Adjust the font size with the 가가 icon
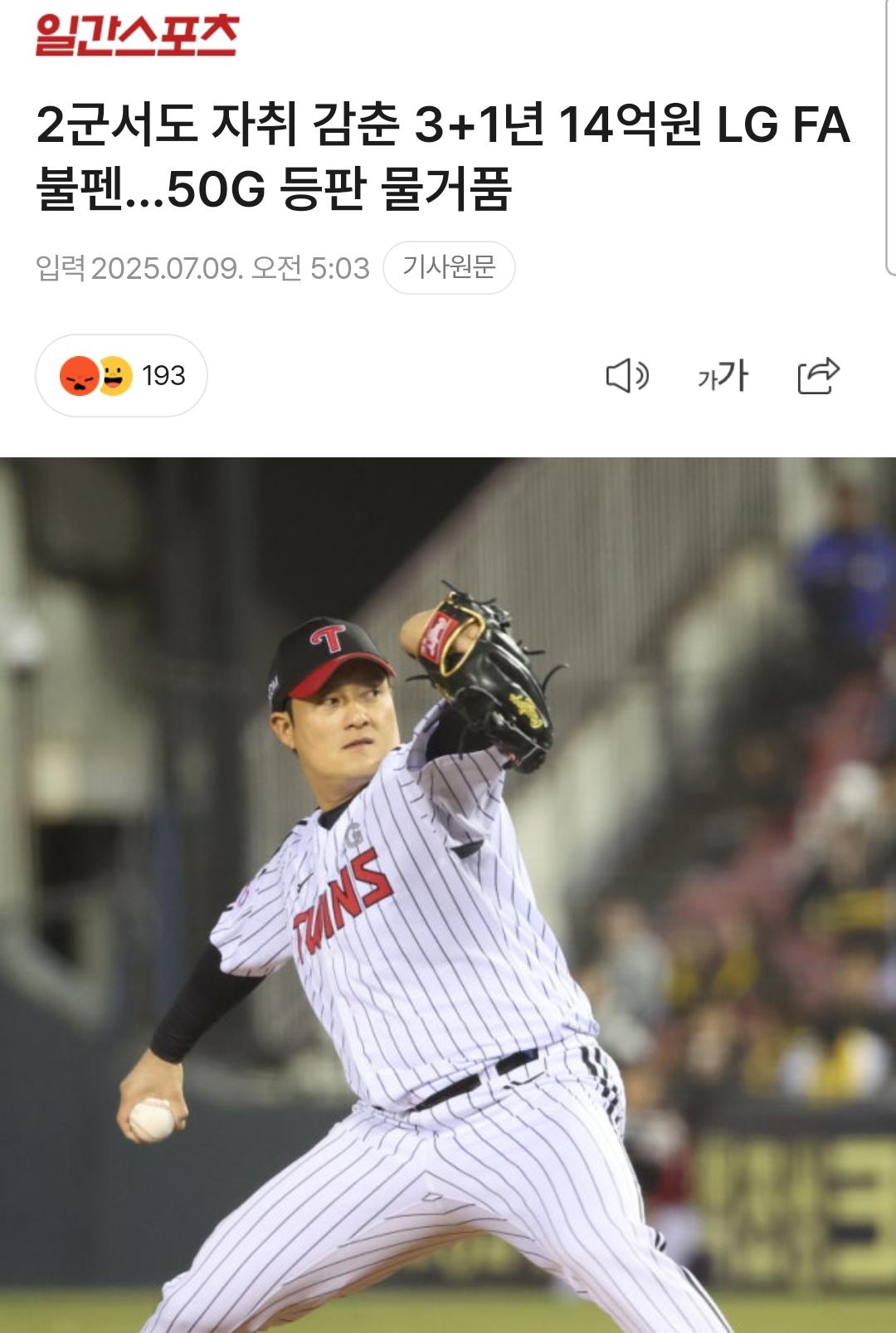896x1333 pixels. click(723, 376)
